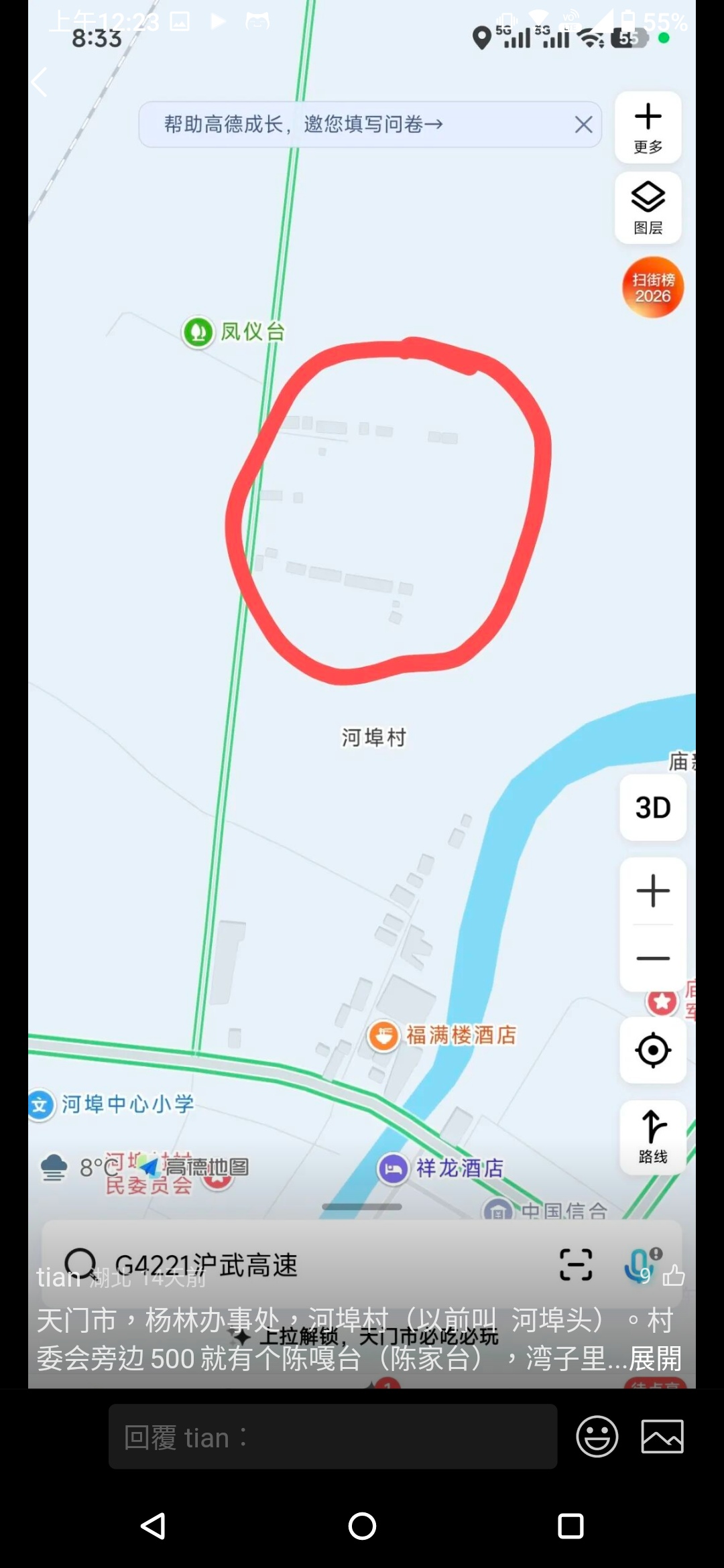Tap the reply to tian input field

pyautogui.click(x=333, y=1437)
